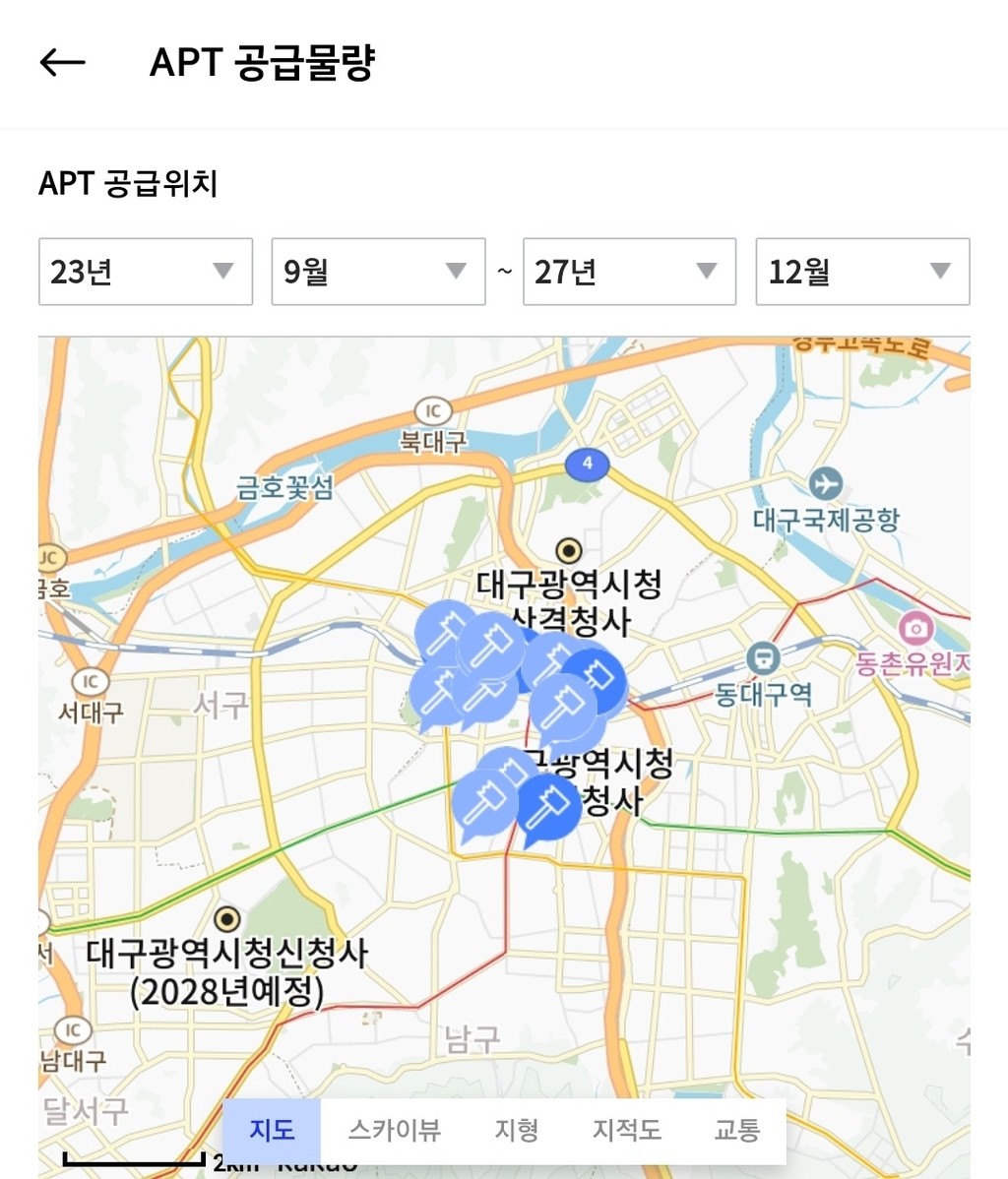Open the start year dropdown showing 23년

(146, 272)
